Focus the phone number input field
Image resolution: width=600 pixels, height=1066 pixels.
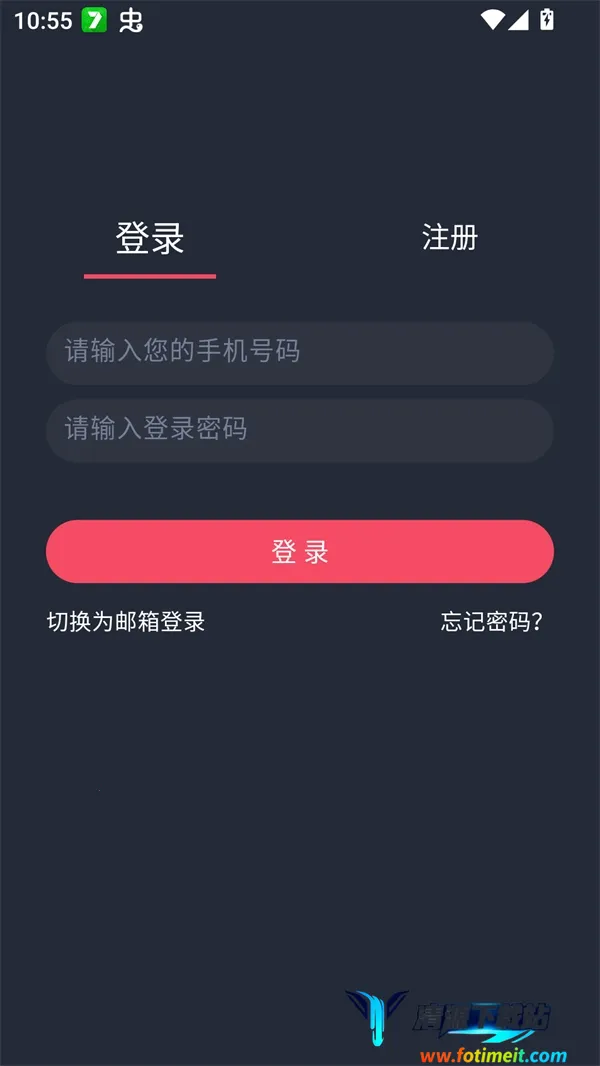coord(300,352)
